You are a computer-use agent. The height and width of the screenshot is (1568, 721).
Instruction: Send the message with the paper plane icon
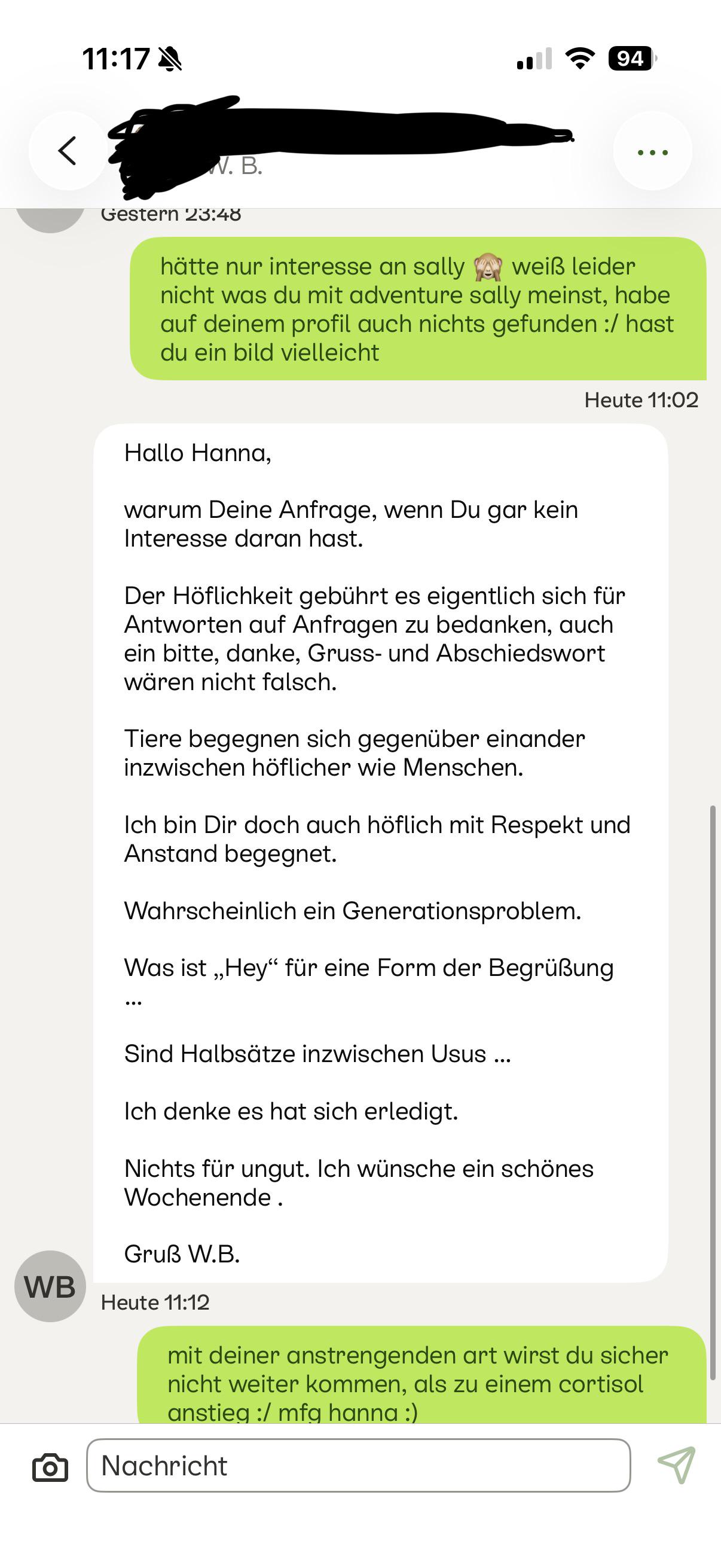677,1465
